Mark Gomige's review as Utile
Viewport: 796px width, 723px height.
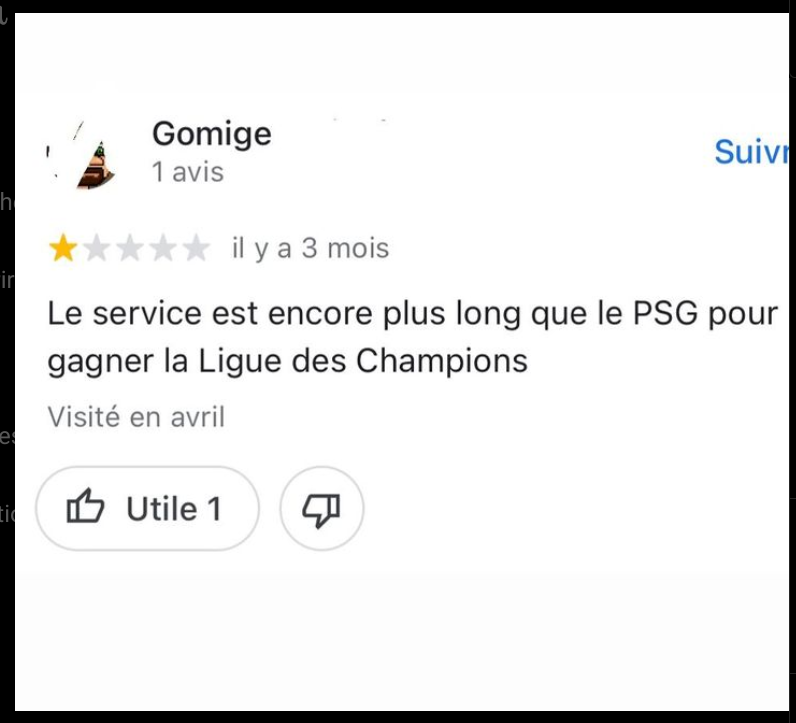(147, 509)
